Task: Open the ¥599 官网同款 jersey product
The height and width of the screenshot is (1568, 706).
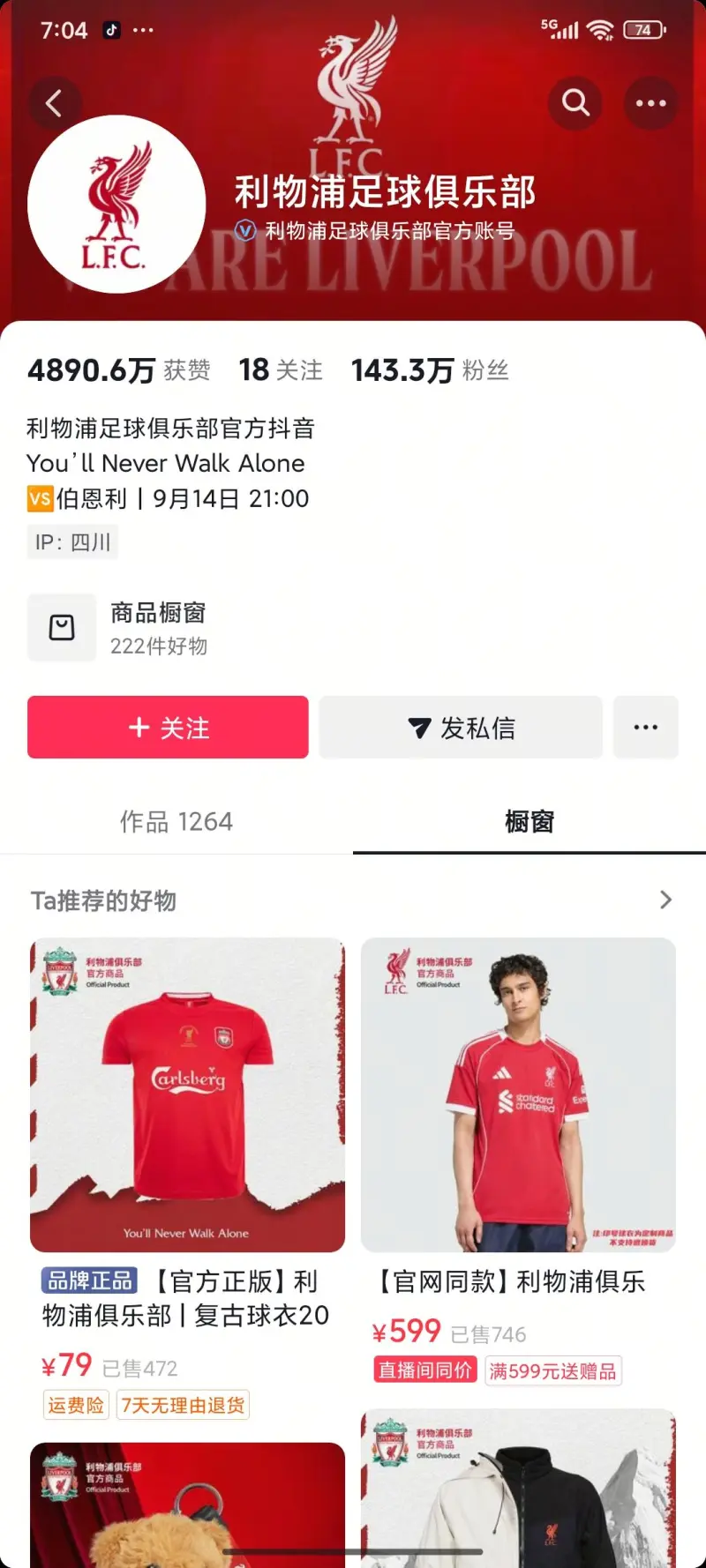Action: click(x=518, y=1095)
